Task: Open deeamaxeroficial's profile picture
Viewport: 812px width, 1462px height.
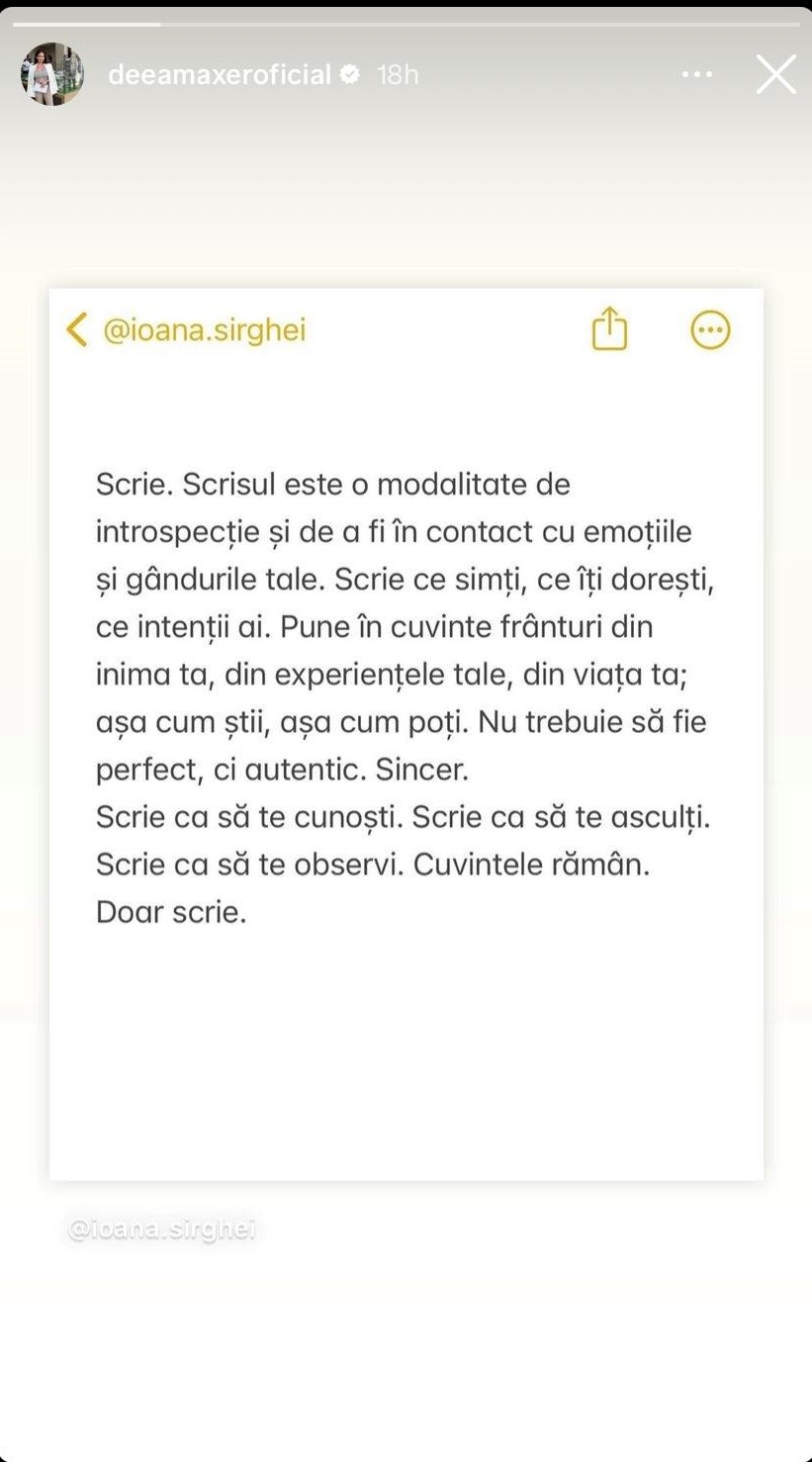Action: coord(51,74)
